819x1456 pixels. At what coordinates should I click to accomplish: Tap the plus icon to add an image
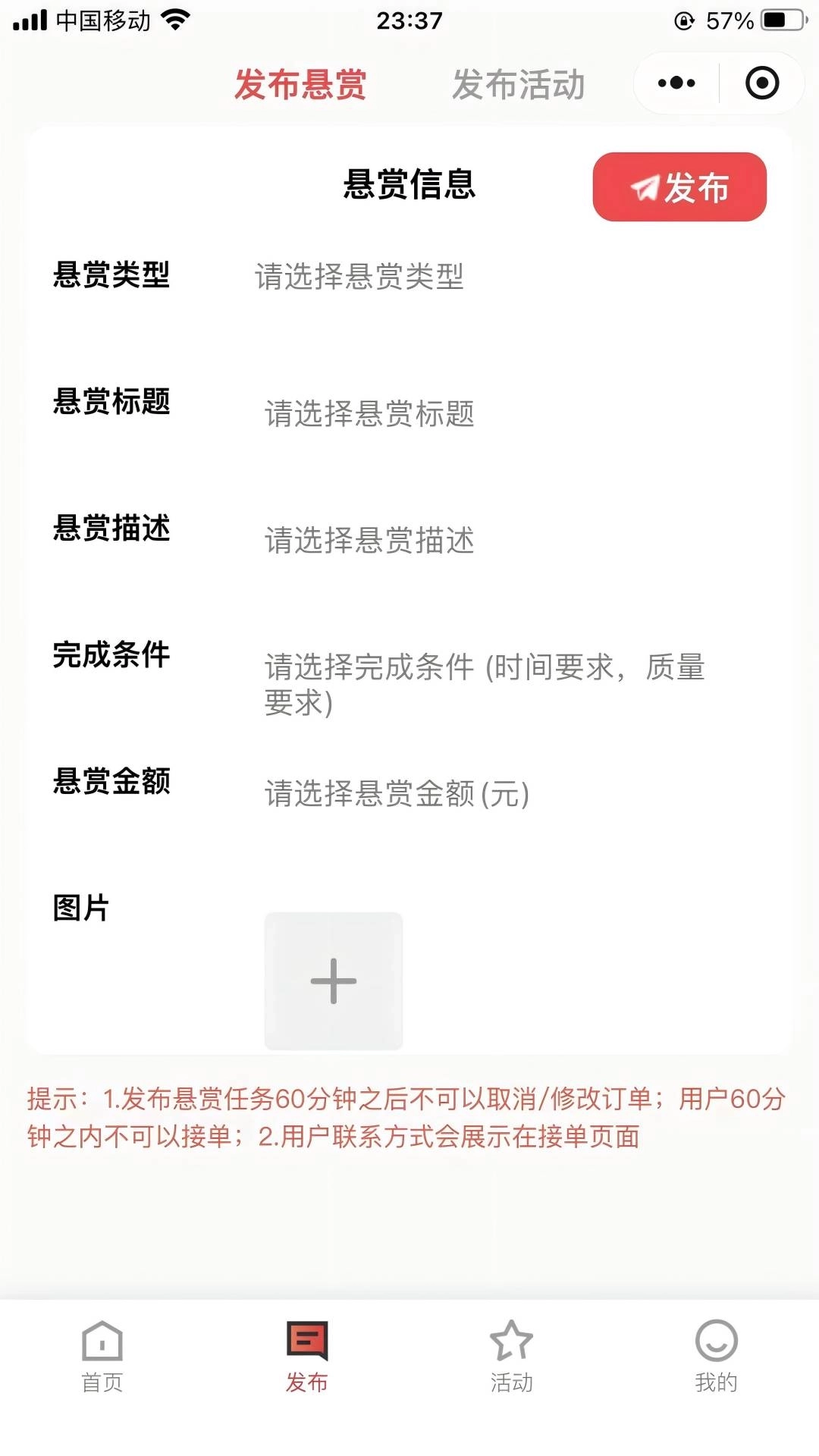coord(334,981)
